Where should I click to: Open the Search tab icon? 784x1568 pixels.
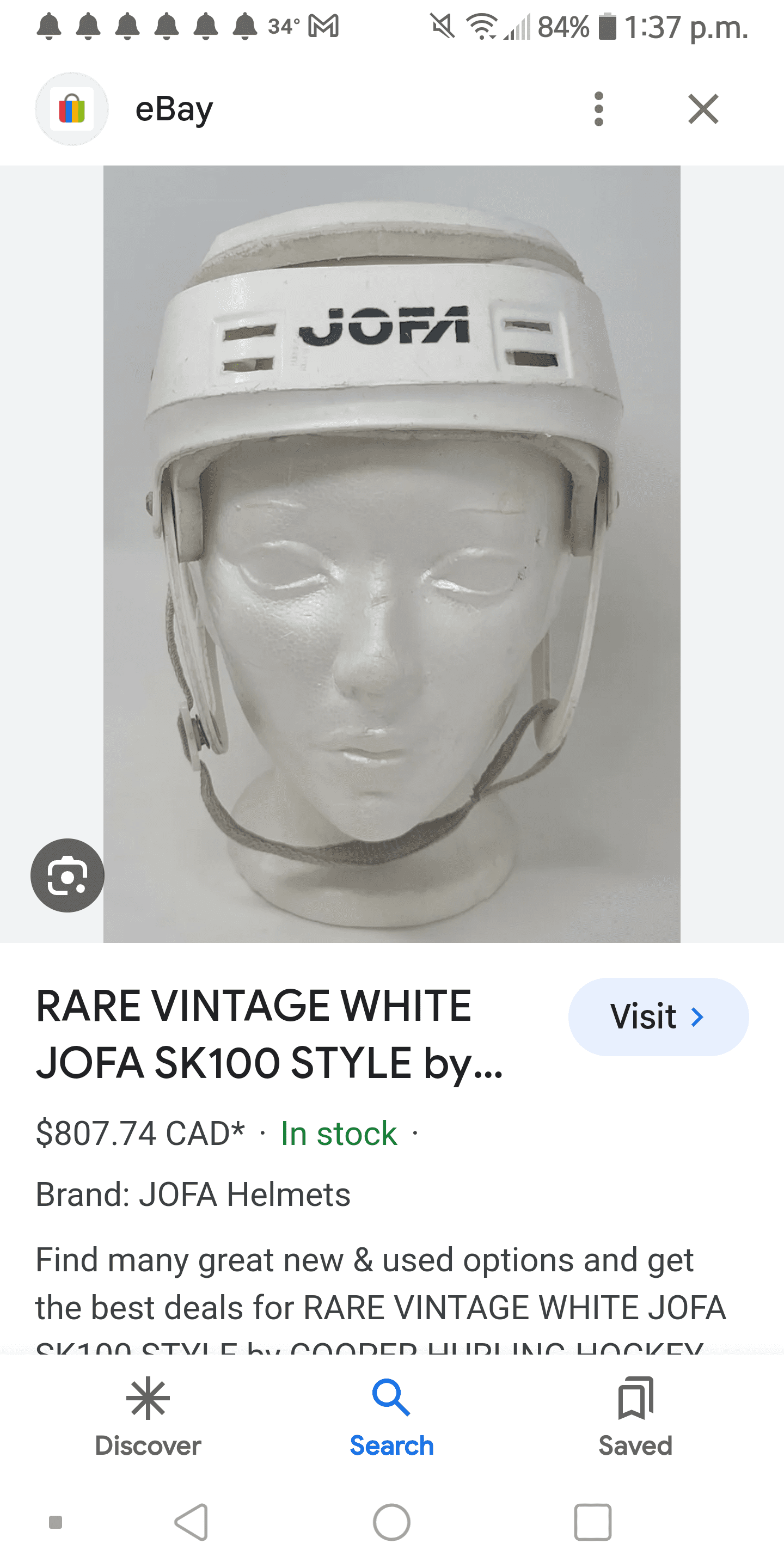tap(392, 1398)
